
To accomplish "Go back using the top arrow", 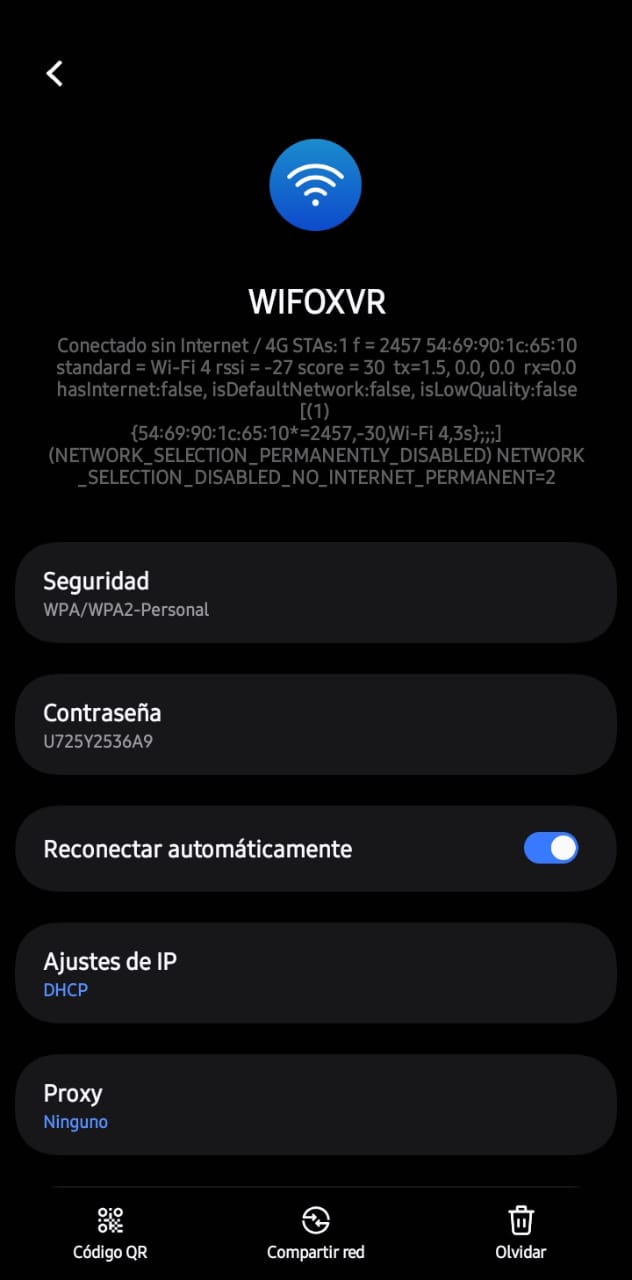I will (55, 73).
